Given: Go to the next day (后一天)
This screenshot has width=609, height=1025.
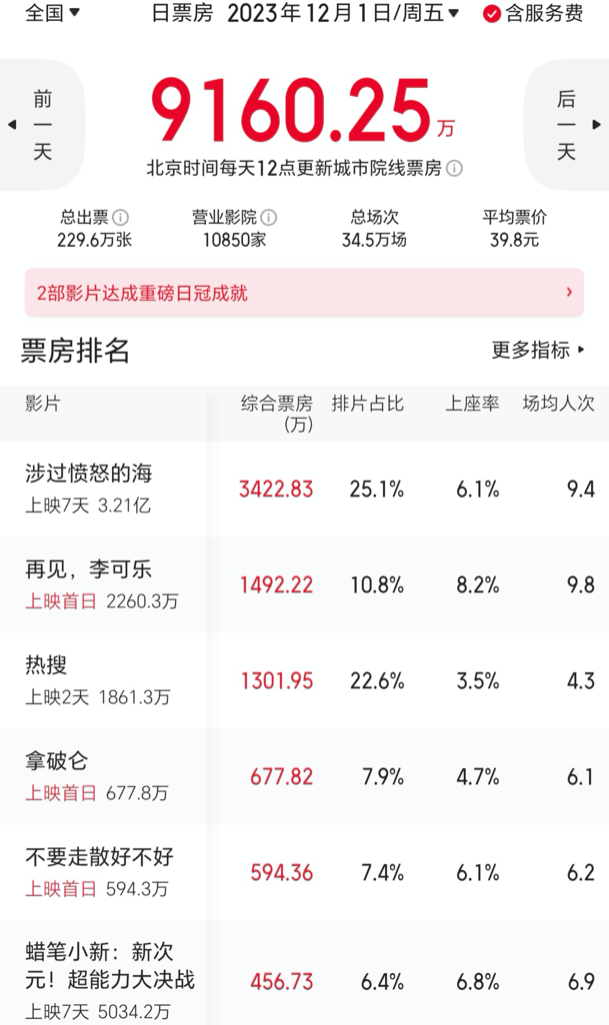Looking at the screenshot, I should 566,125.
